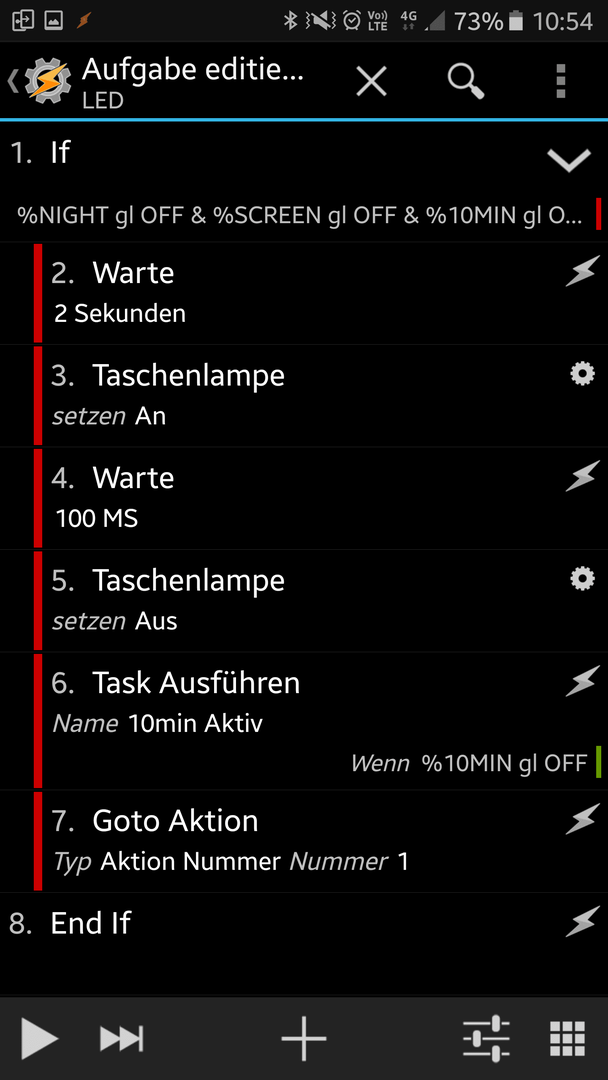
Task: Tap the X cancel icon in toolbar
Action: click(x=371, y=81)
